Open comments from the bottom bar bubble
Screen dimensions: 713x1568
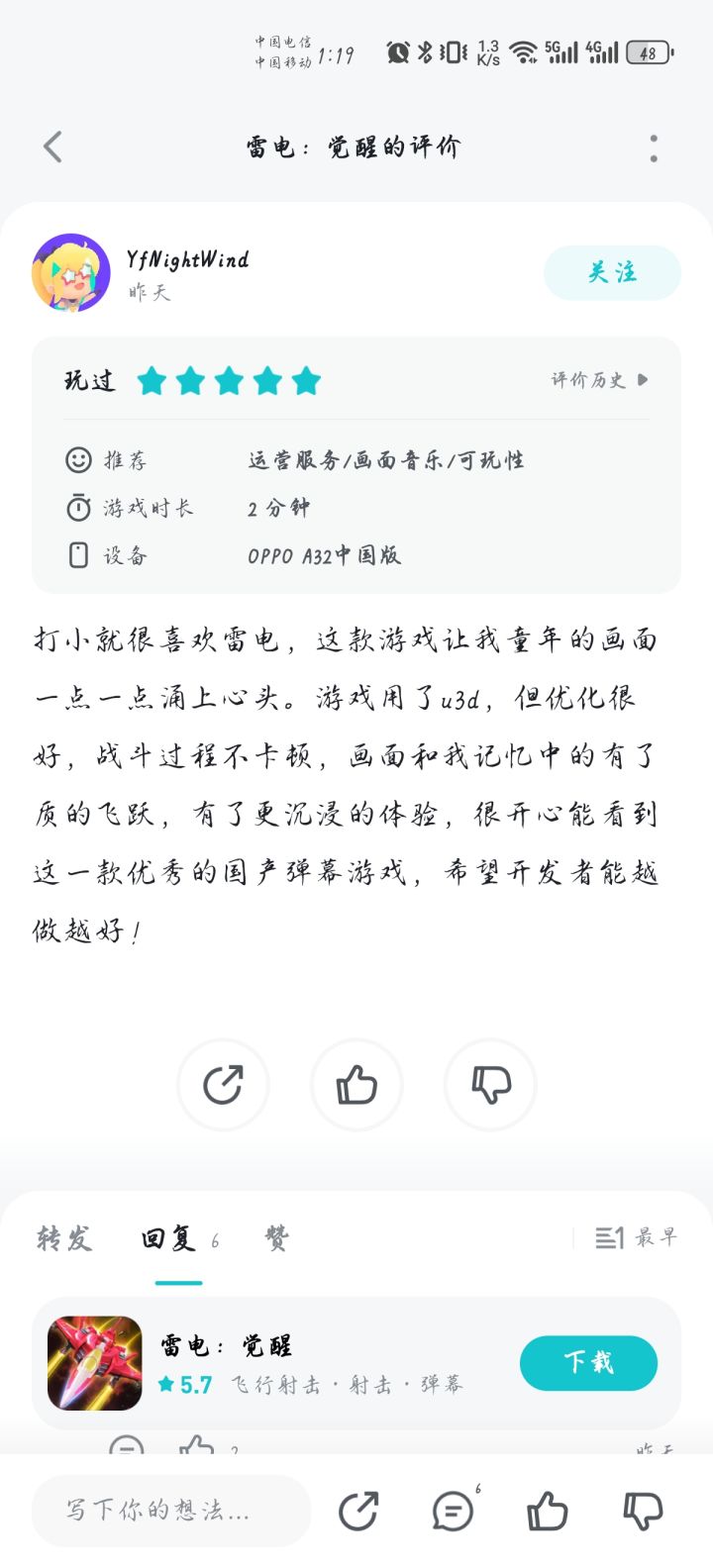click(x=454, y=1512)
